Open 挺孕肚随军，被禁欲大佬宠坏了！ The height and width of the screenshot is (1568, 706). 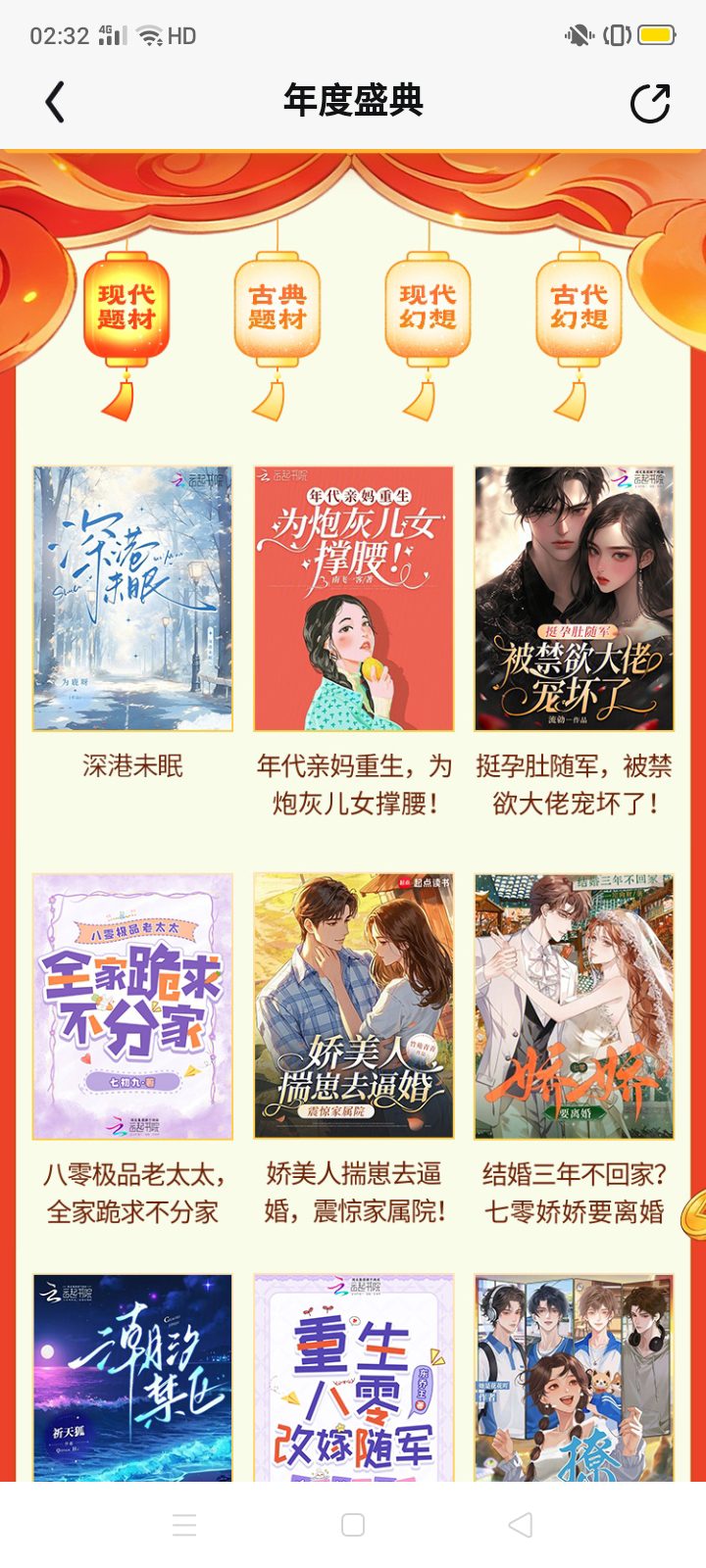pos(574,598)
